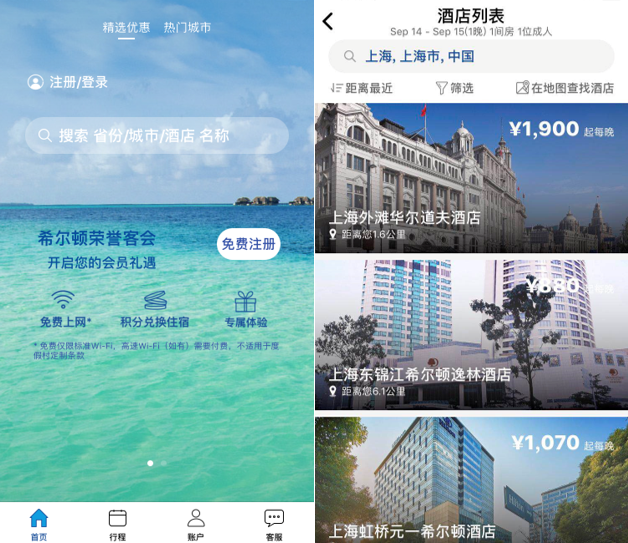Switch to the 精选优惠 tab
The image size is (628, 543).
[x=127, y=28]
